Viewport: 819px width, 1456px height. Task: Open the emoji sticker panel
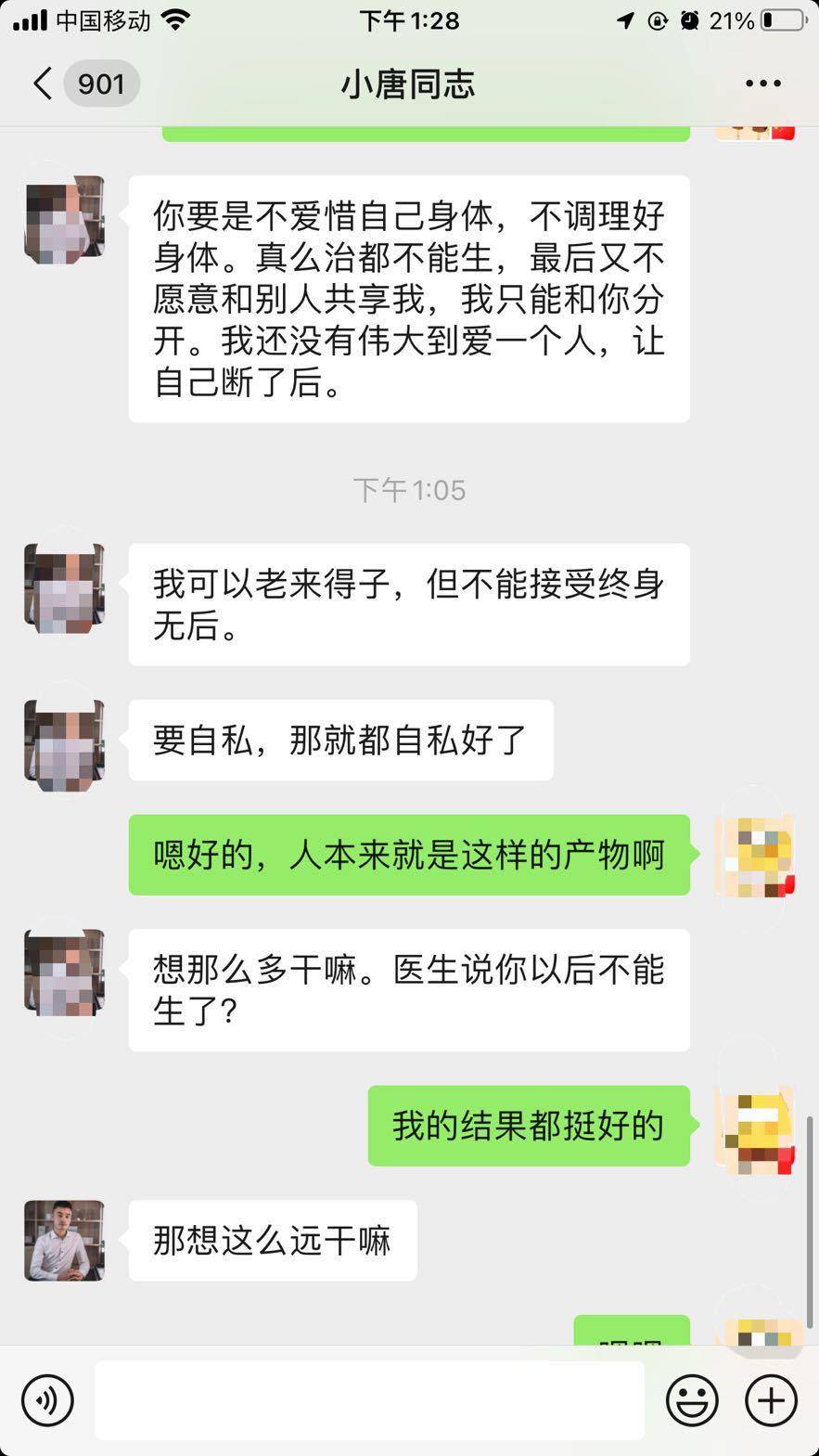pyautogui.click(x=692, y=1399)
